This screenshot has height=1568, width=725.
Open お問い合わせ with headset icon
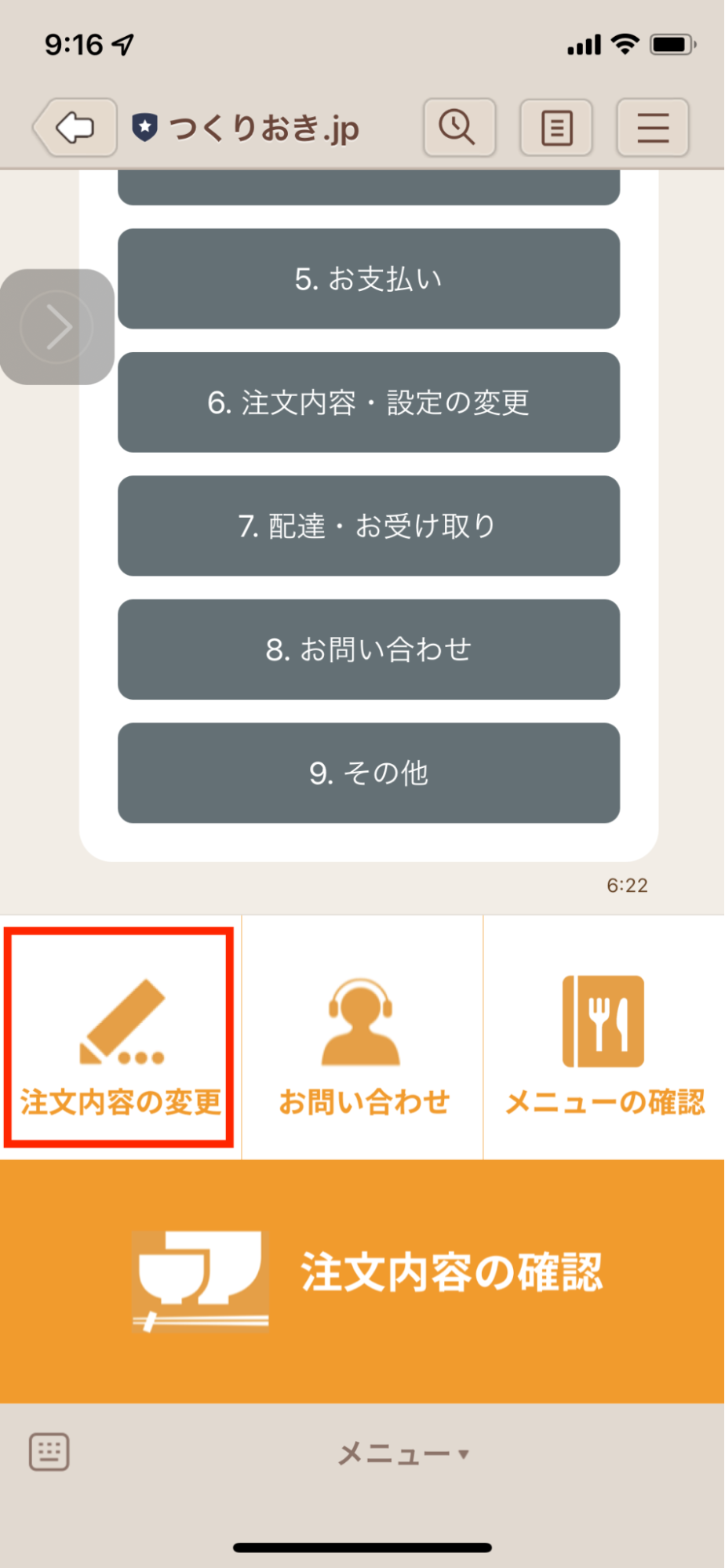[362, 1037]
